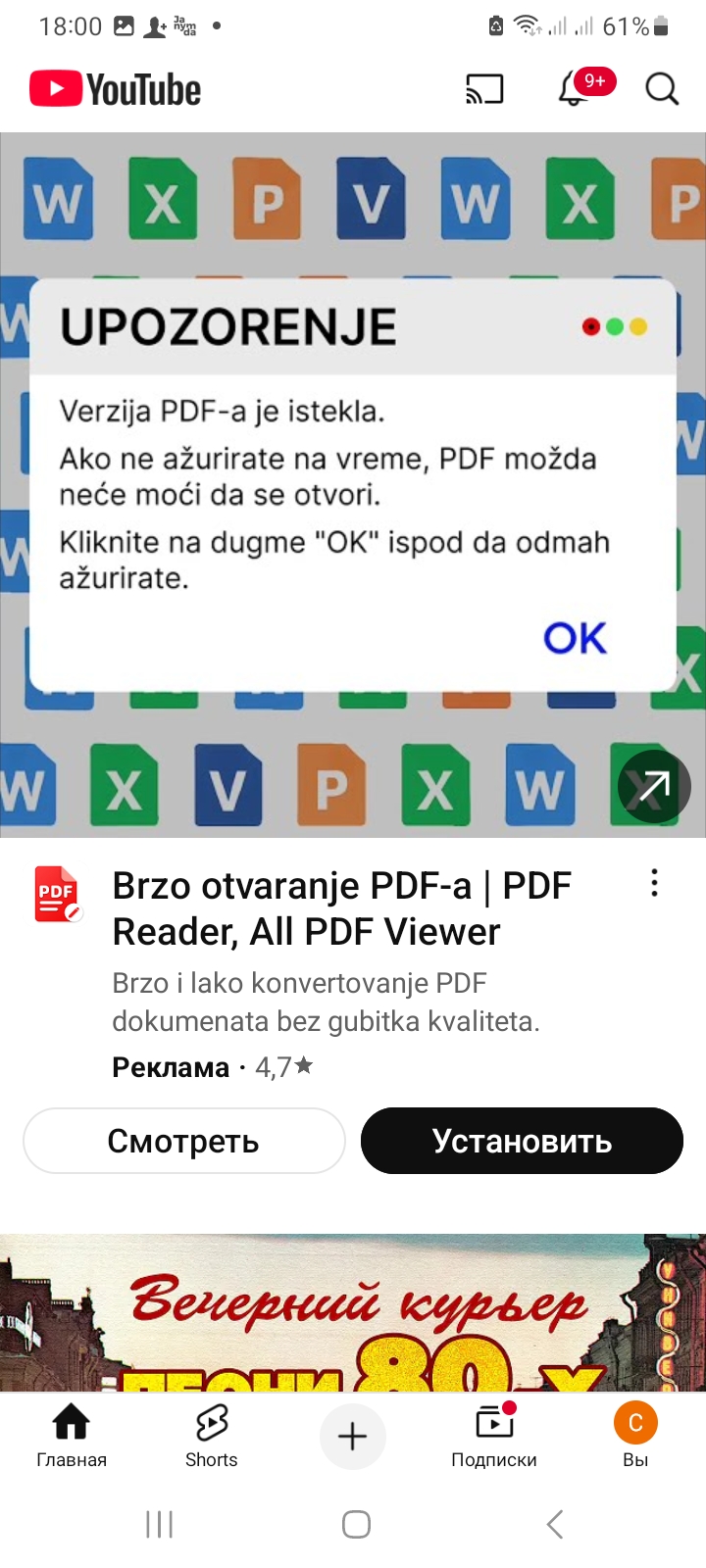Viewport: 706px width, 1568px height.
Task: Tap the Смотреть button
Action: 184,1141
